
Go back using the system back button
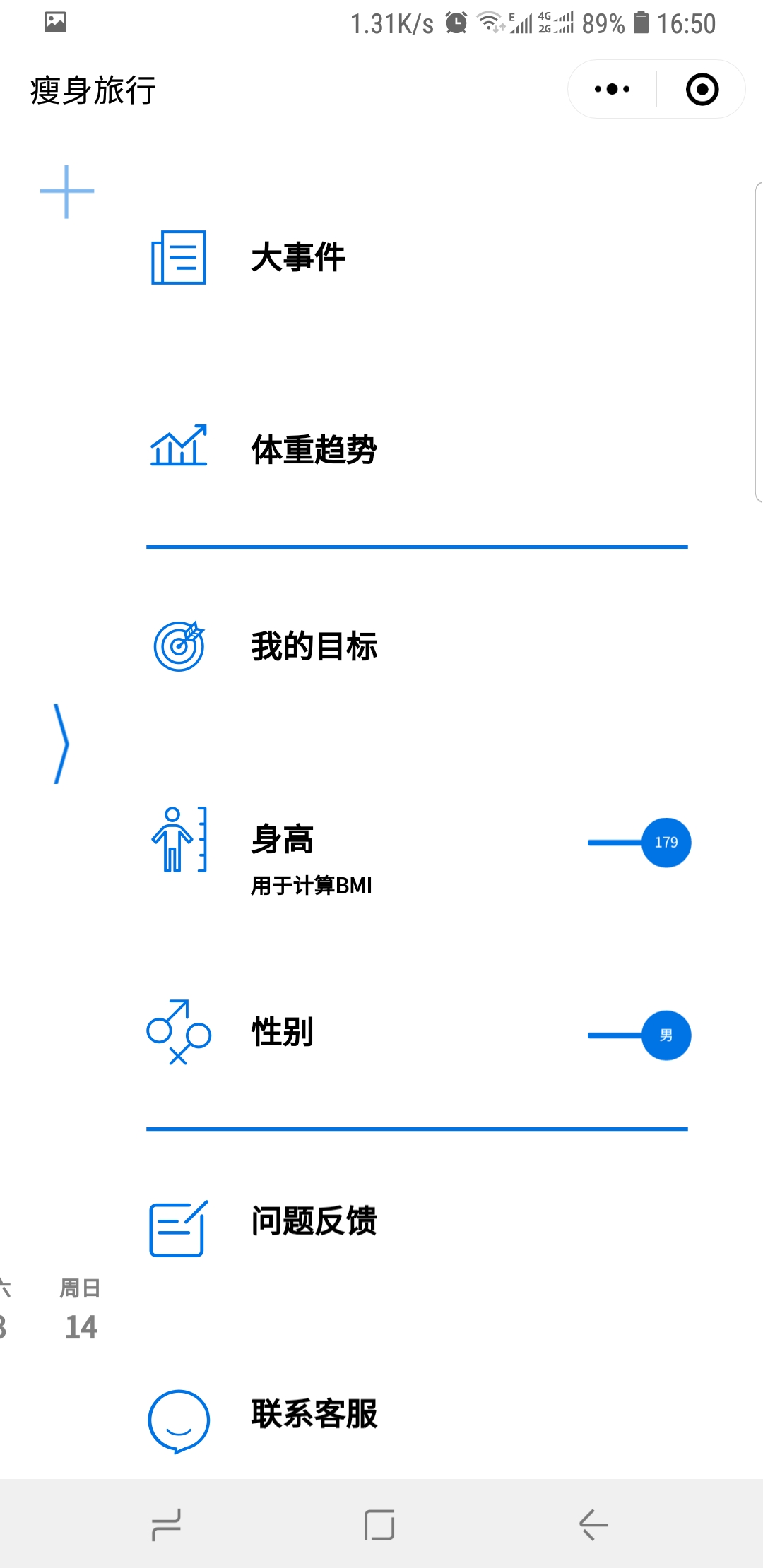coord(593,1524)
